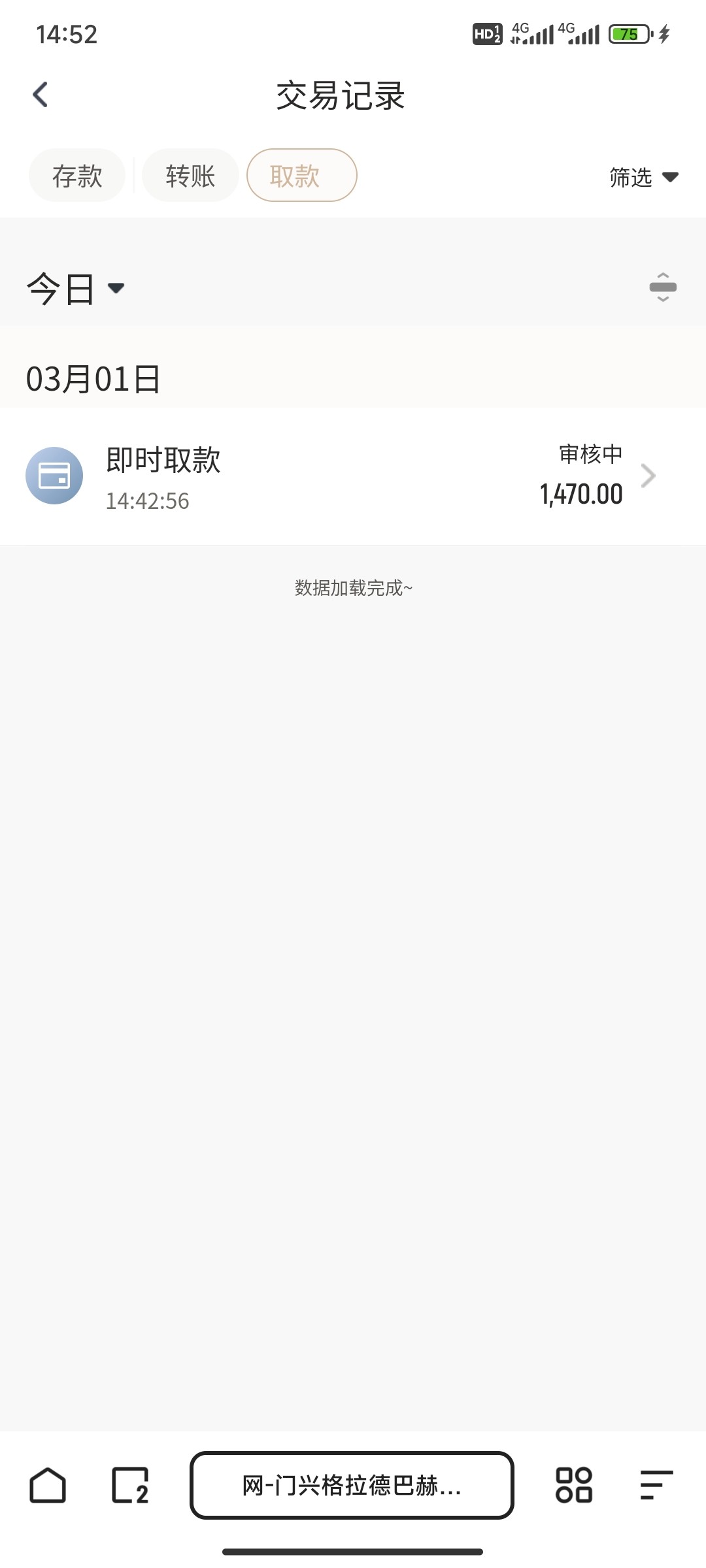Tap the back arrow on 交易记录 header
Screen dimensions: 706x1568
click(41, 94)
